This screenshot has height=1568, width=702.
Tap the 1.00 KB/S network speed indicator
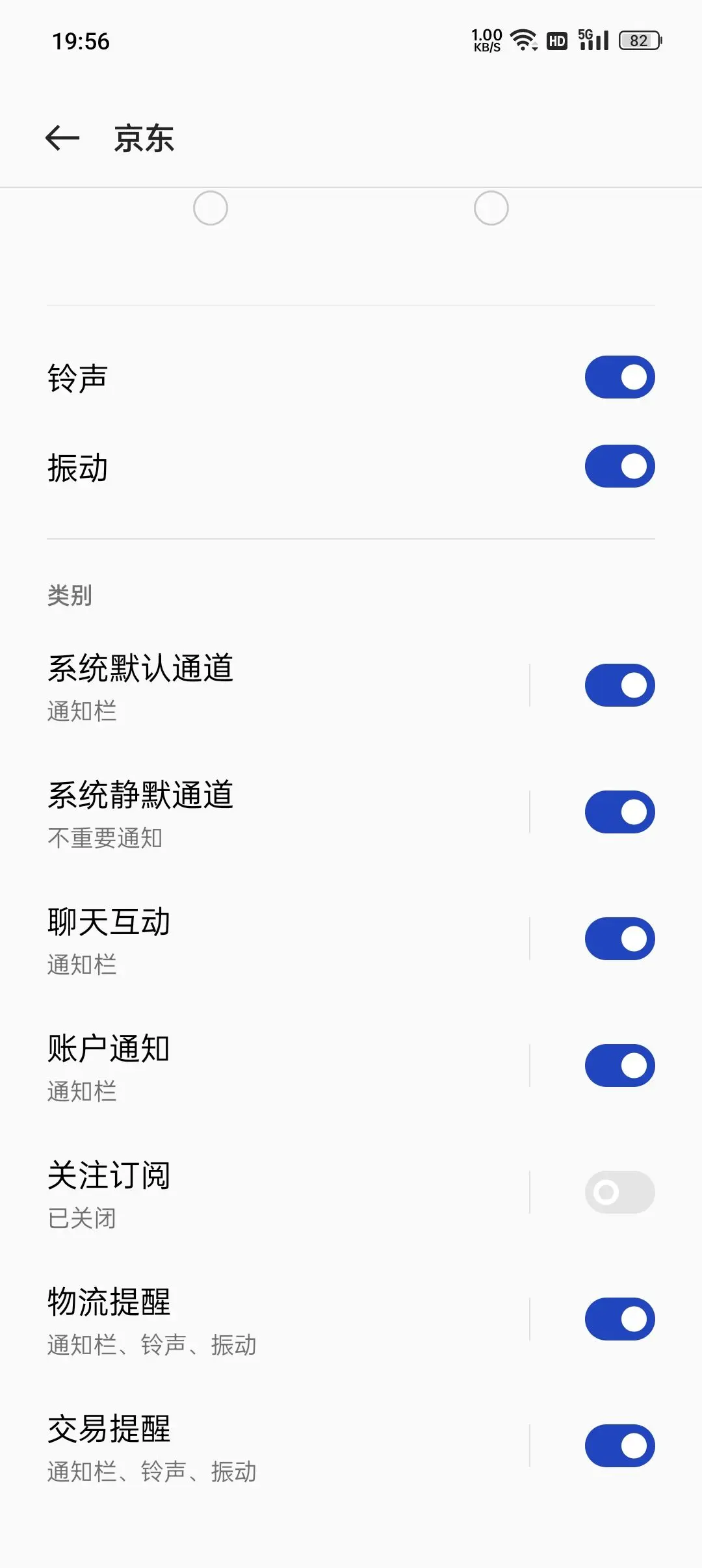point(486,40)
